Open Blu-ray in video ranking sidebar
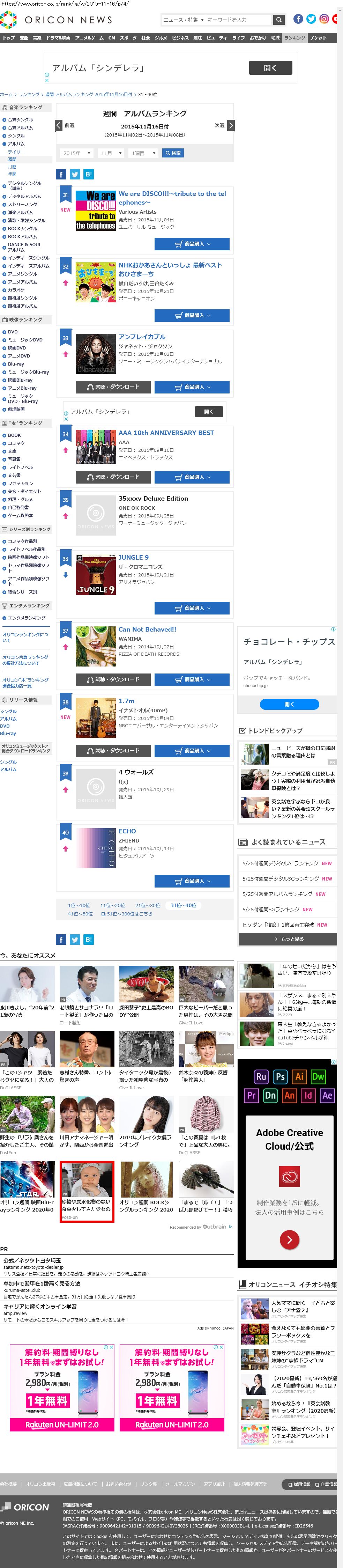This screenshot has height=1568, width=343. tap(16, 364)
